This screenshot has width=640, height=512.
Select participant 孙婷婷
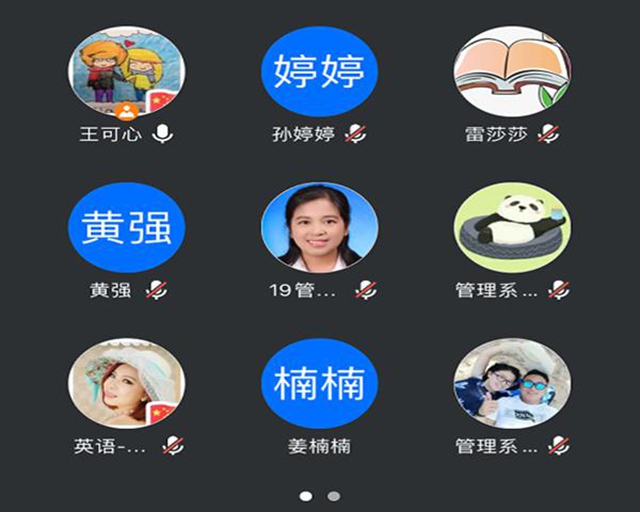[x=319, y=72]
